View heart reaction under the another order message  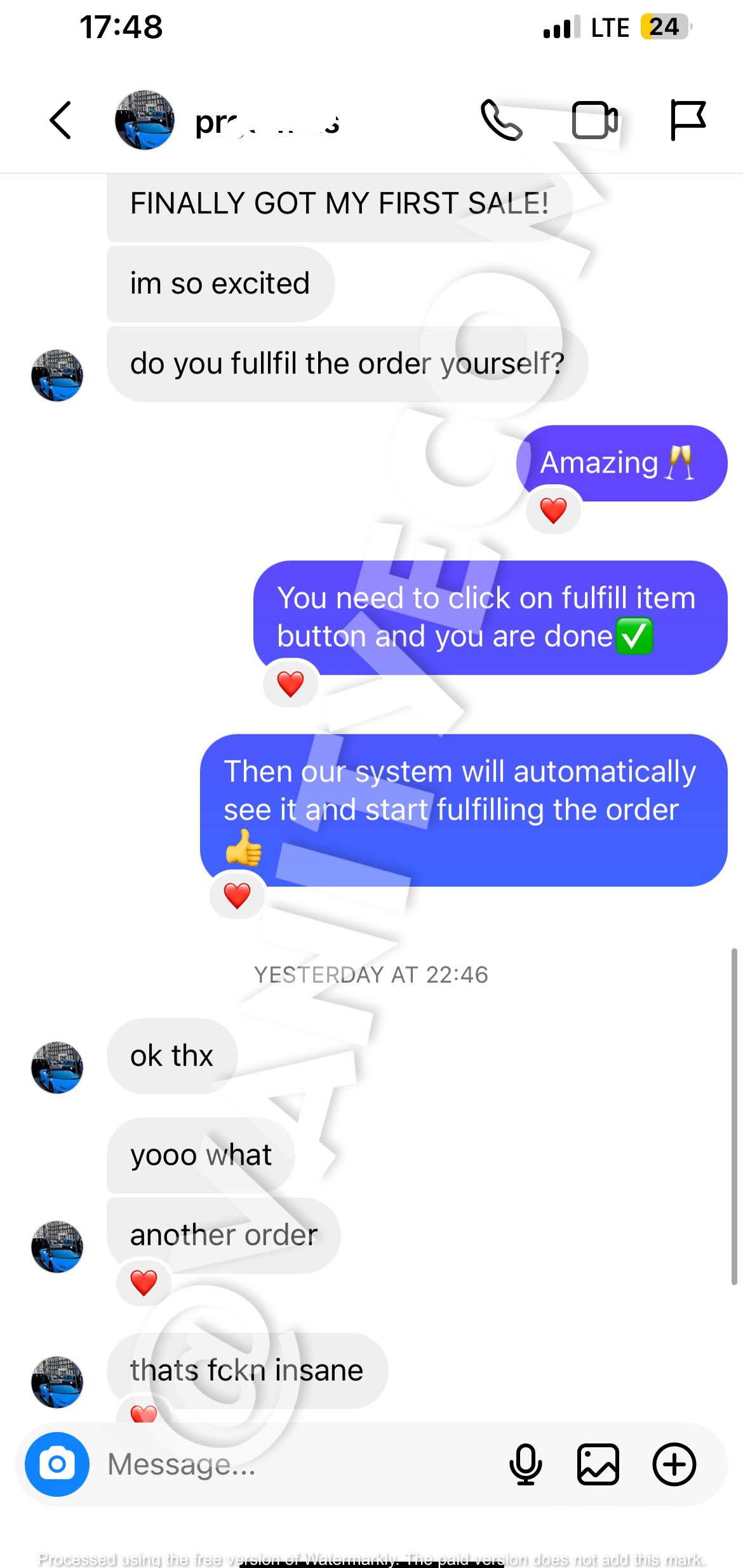point(144,1282)
